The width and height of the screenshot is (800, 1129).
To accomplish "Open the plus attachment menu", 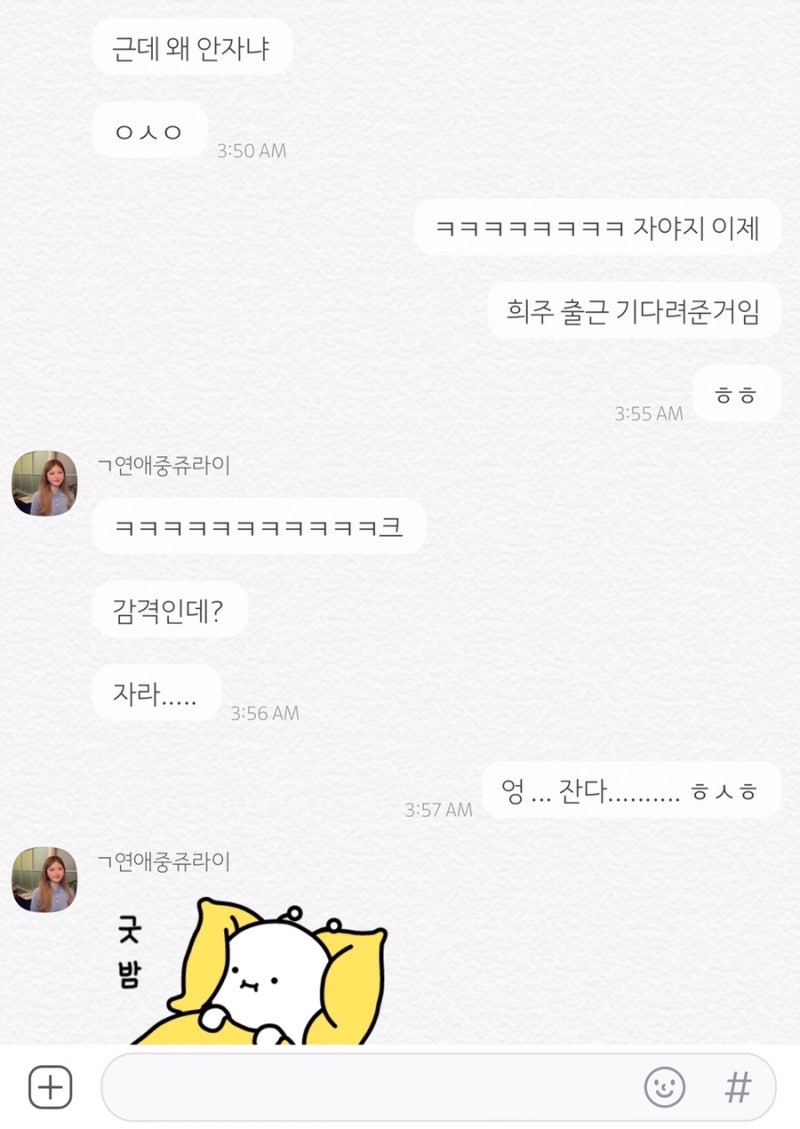I will point(50,1086).
